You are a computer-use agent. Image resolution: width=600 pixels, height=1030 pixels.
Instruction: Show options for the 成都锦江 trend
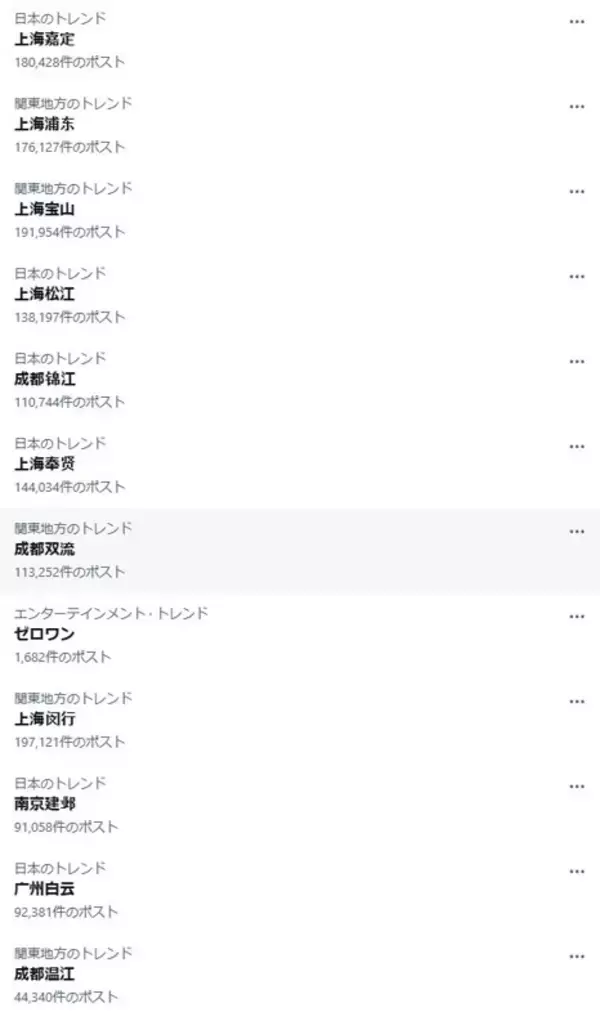pyautogui.click(x=577, y=361)
